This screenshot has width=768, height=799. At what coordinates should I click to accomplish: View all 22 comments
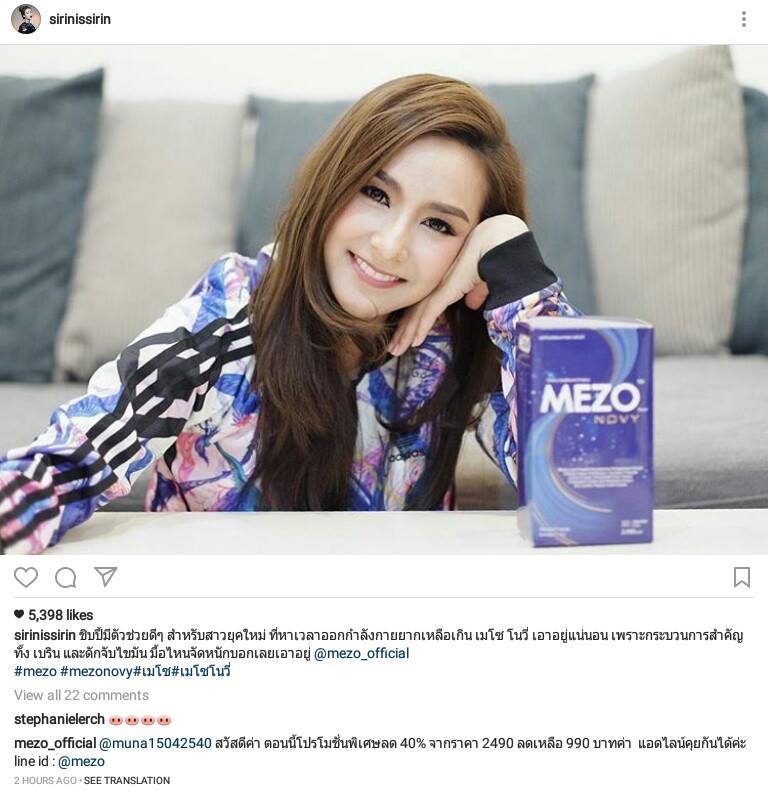click(x=81, y=695)
